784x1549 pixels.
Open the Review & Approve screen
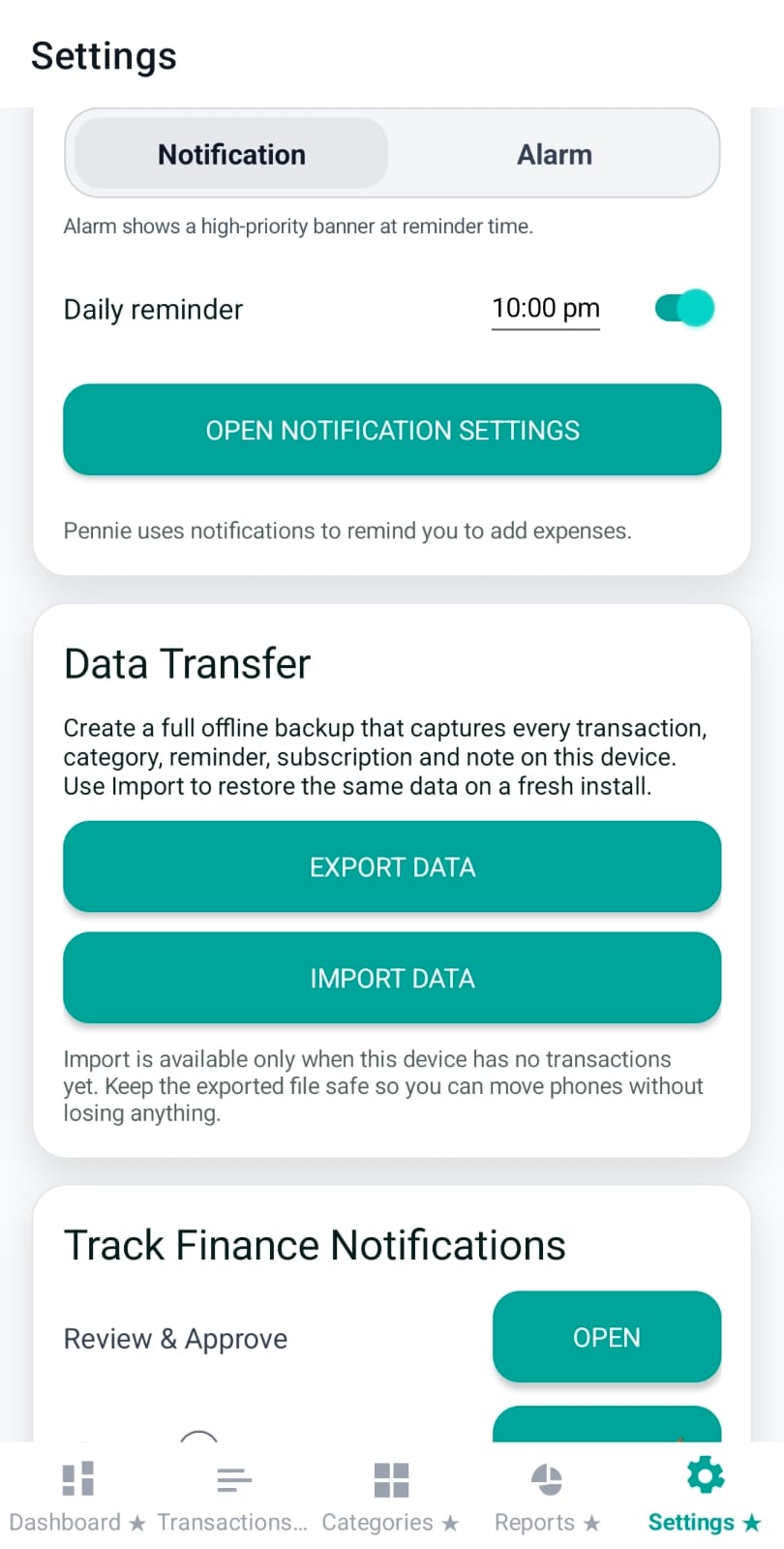pos(606,1337)
